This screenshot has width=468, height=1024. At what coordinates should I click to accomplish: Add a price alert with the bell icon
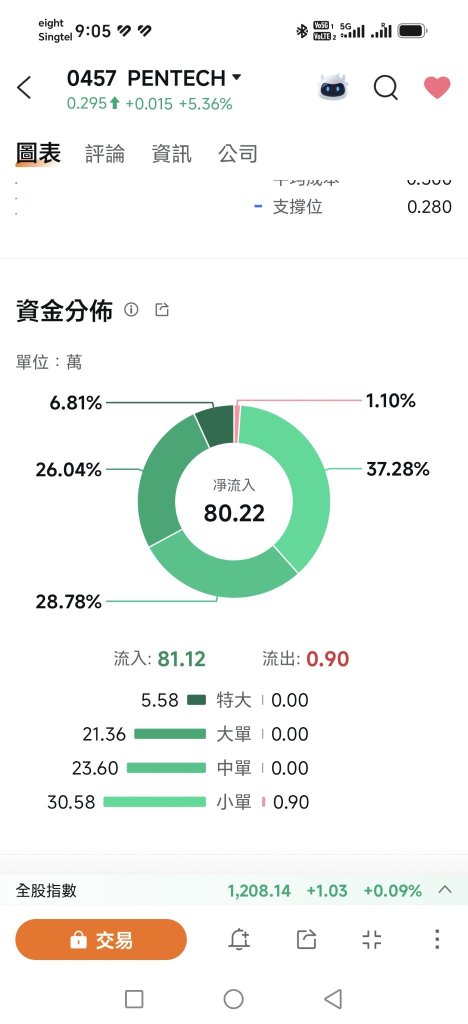[x=240, y=940]
